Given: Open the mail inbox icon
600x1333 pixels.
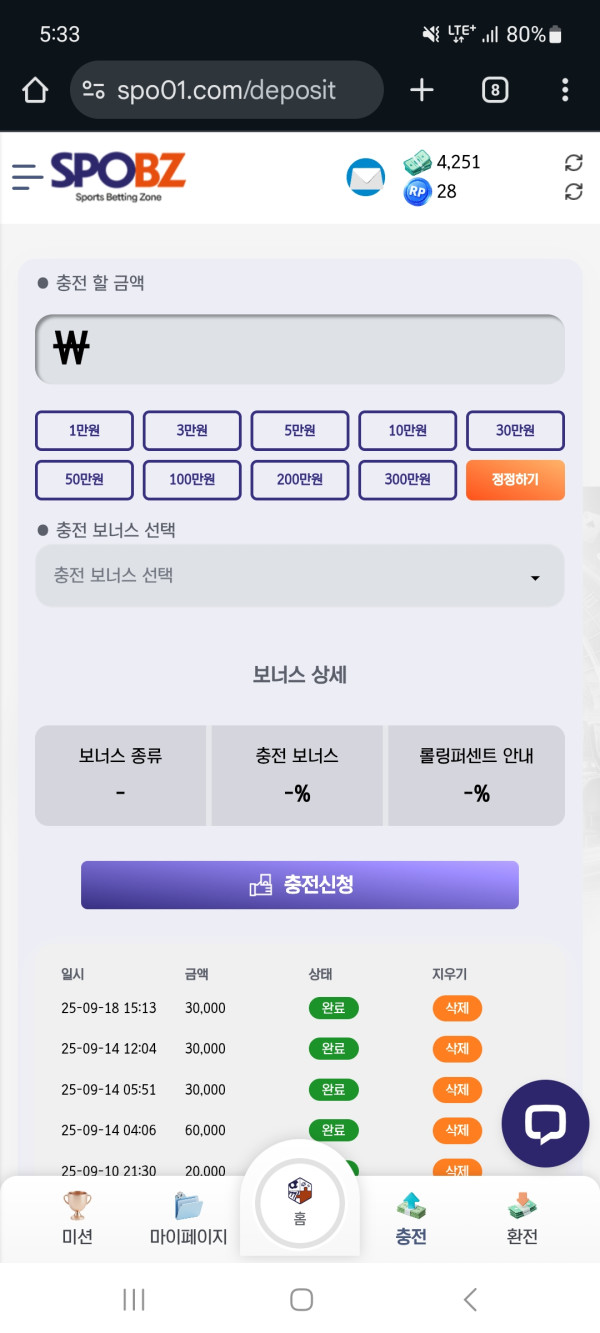Looking at the screenshot, I should click(365, 178).
